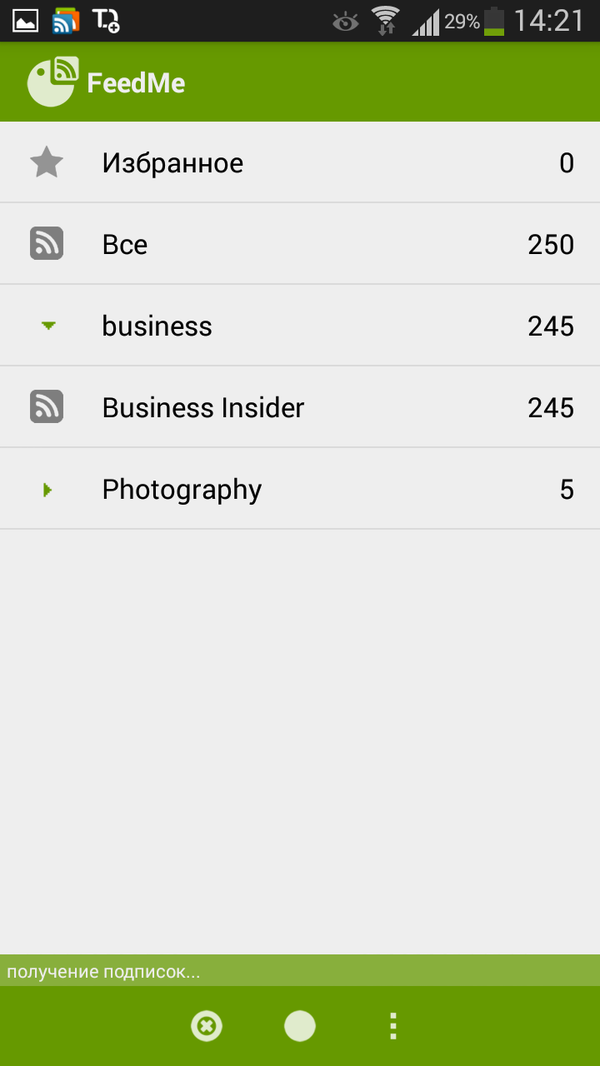Expand the Photography category
This screenshot has height=1066, width=600.
(48, 490)
